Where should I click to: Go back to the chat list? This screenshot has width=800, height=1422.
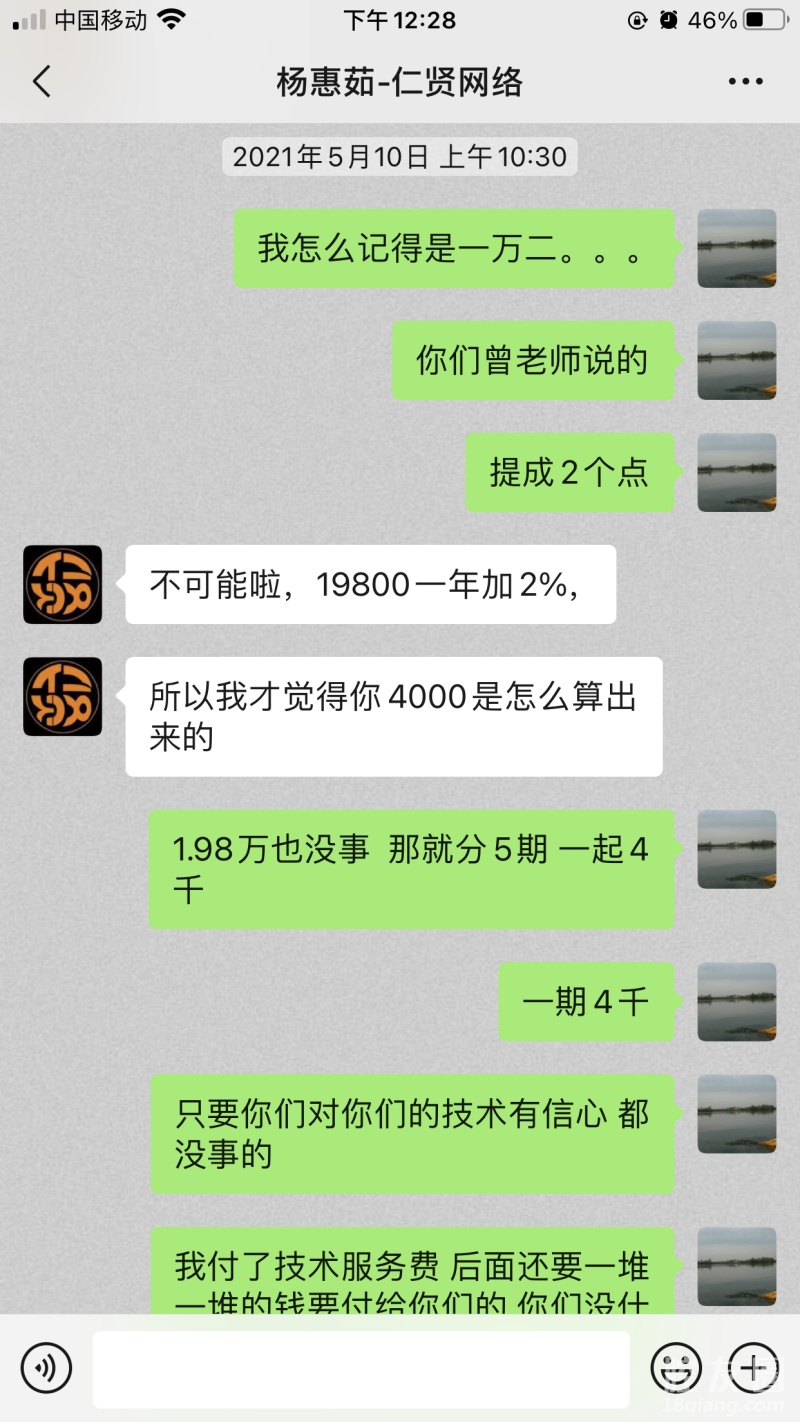(x=42, y=82)
